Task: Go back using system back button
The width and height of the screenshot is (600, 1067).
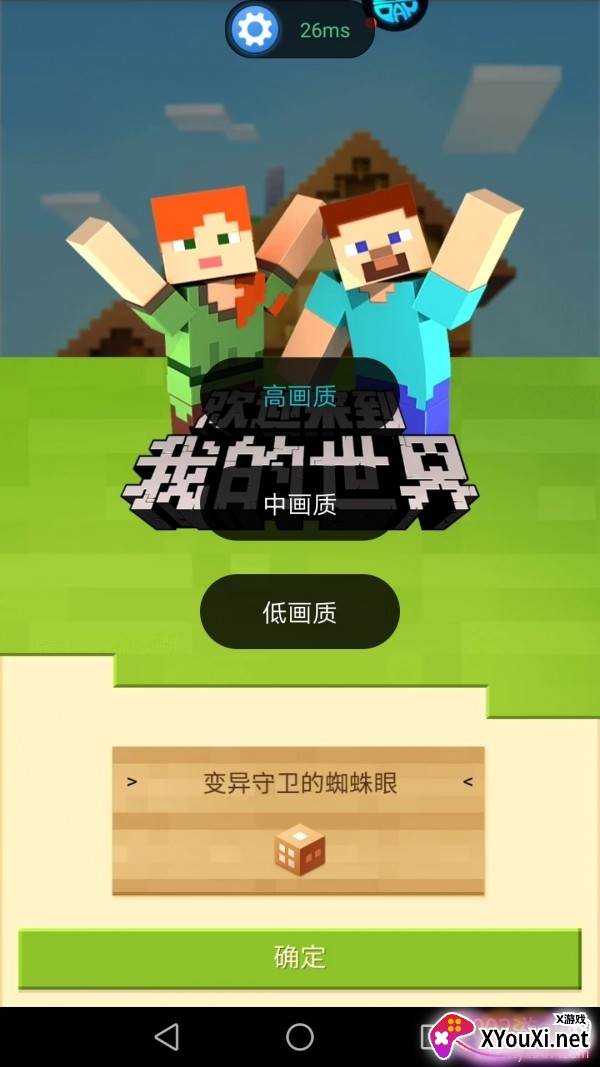Action: 166,1037
